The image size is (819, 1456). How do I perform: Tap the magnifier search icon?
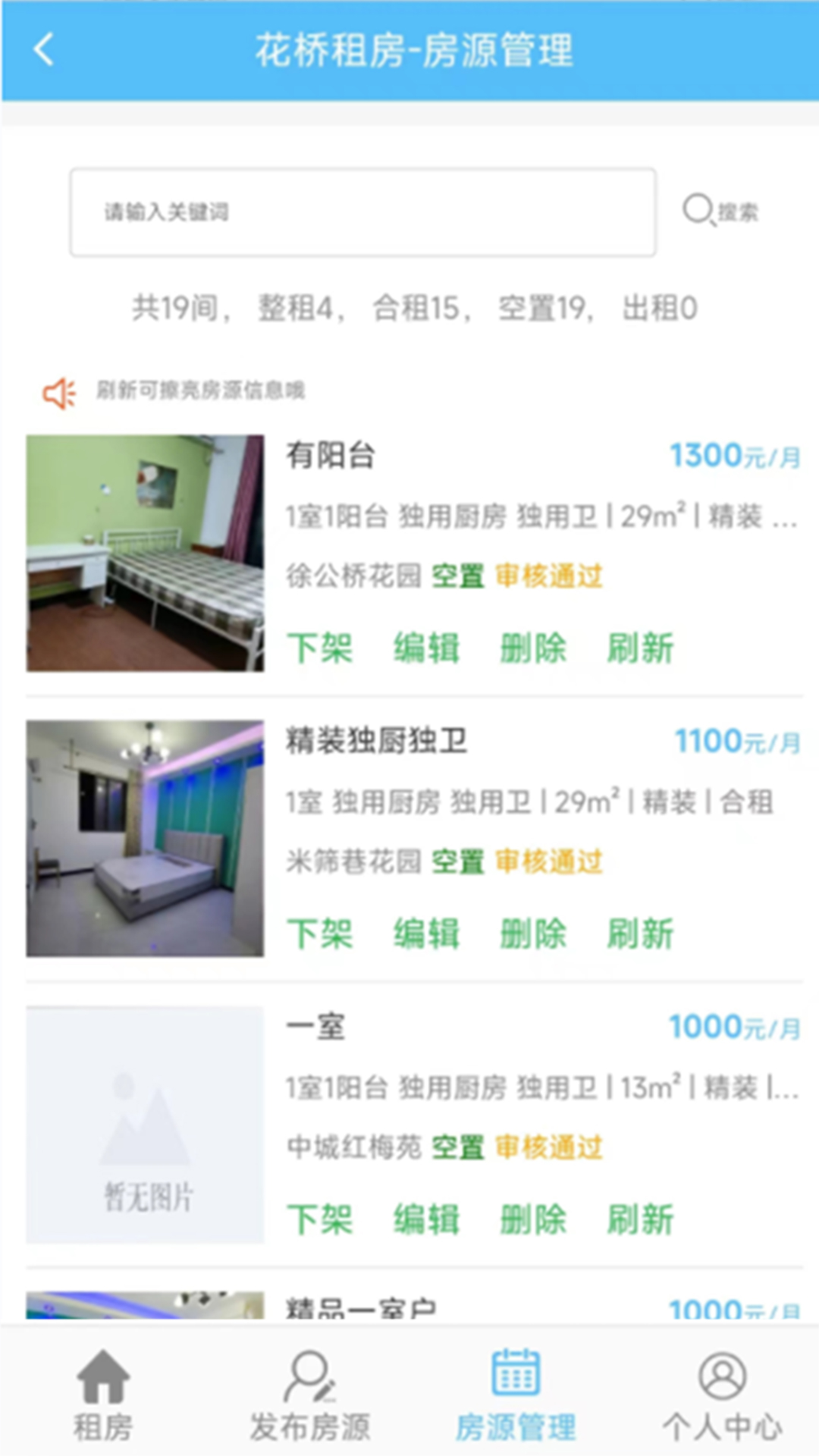coord(696,210)
